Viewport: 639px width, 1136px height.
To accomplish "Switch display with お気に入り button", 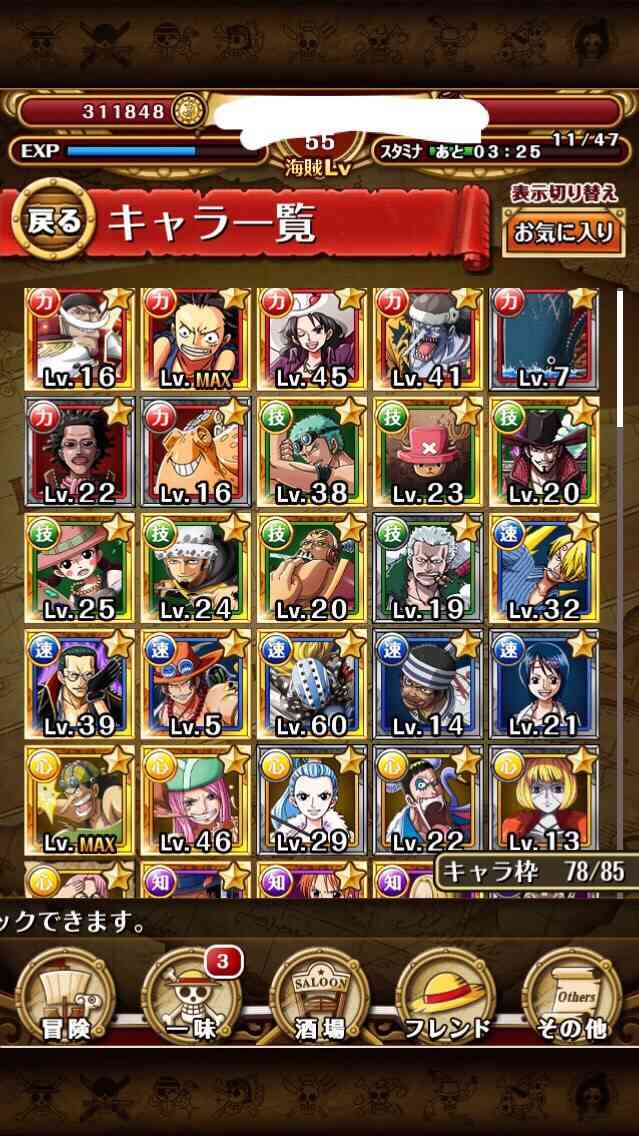I will coord(563,233).
